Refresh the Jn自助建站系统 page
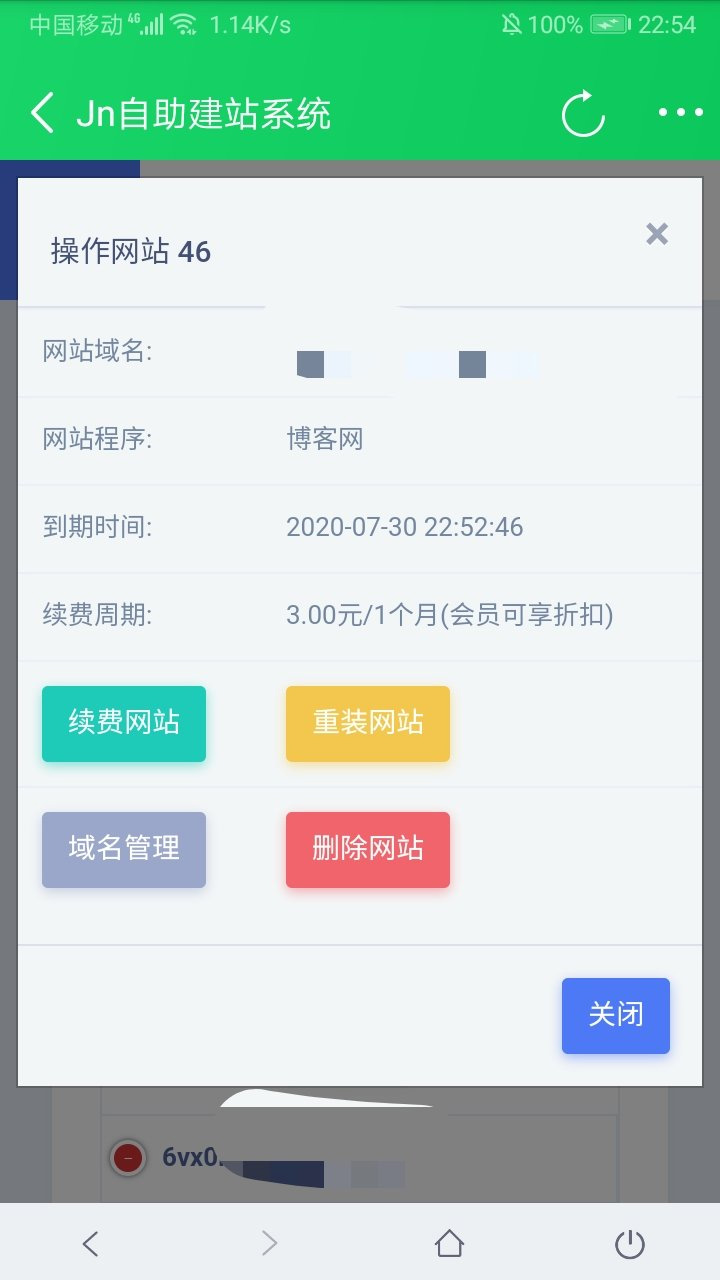Viewport: 720px width, 1280px height. click(581, 113)
